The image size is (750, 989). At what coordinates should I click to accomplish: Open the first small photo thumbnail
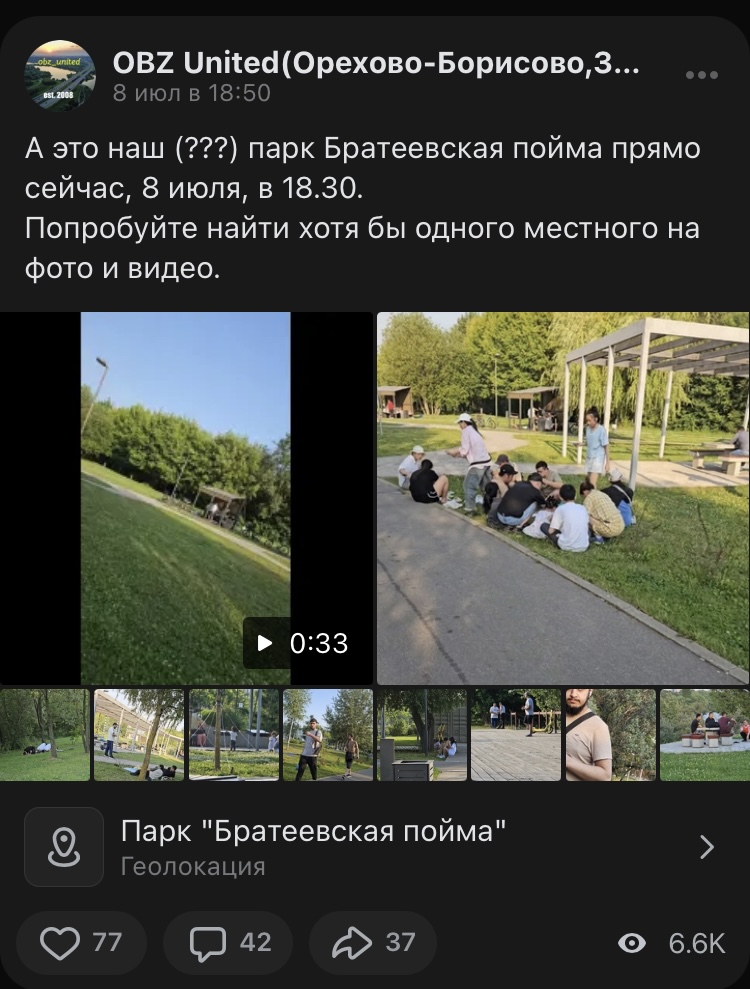point(44,735)
